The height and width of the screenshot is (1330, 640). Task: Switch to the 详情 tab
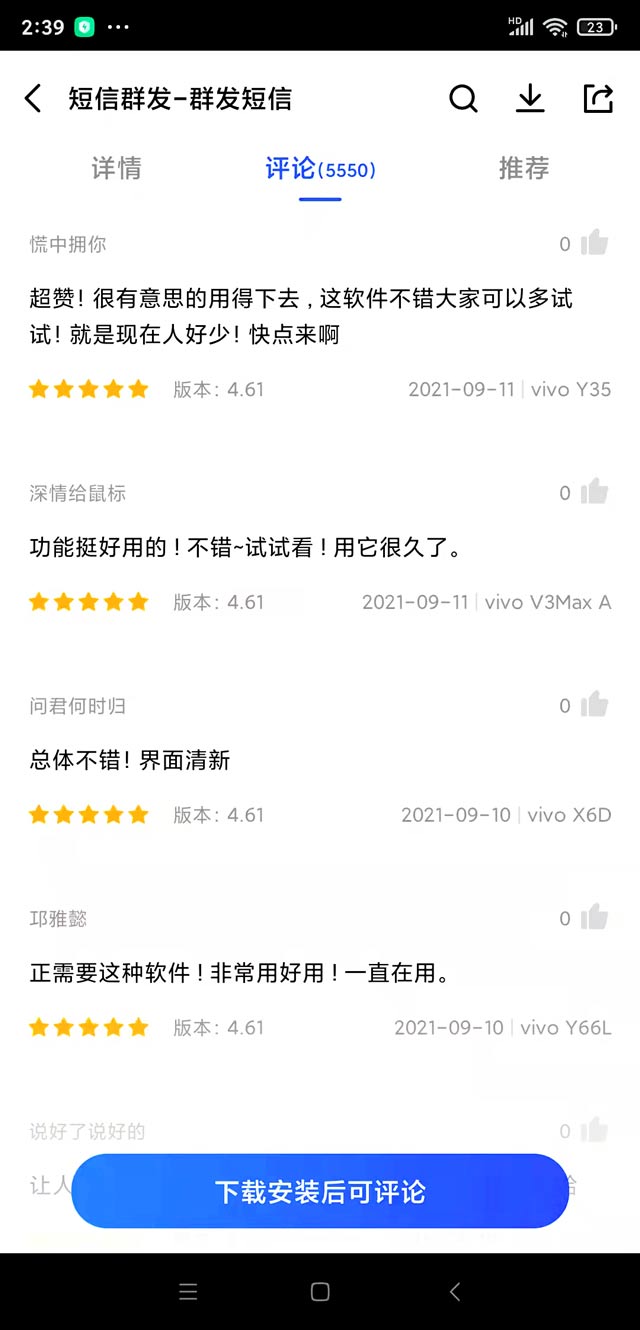116,168
